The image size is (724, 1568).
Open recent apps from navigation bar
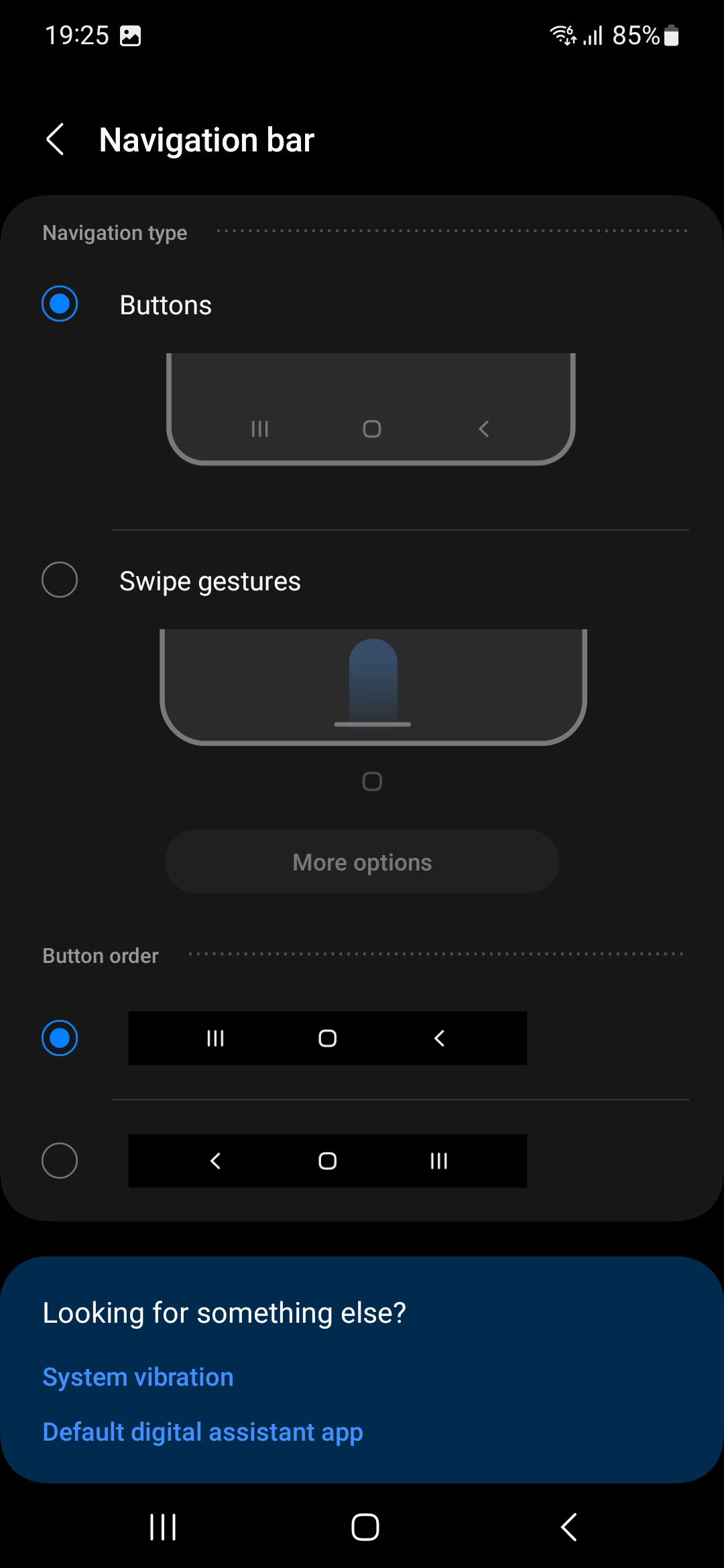163,1527
